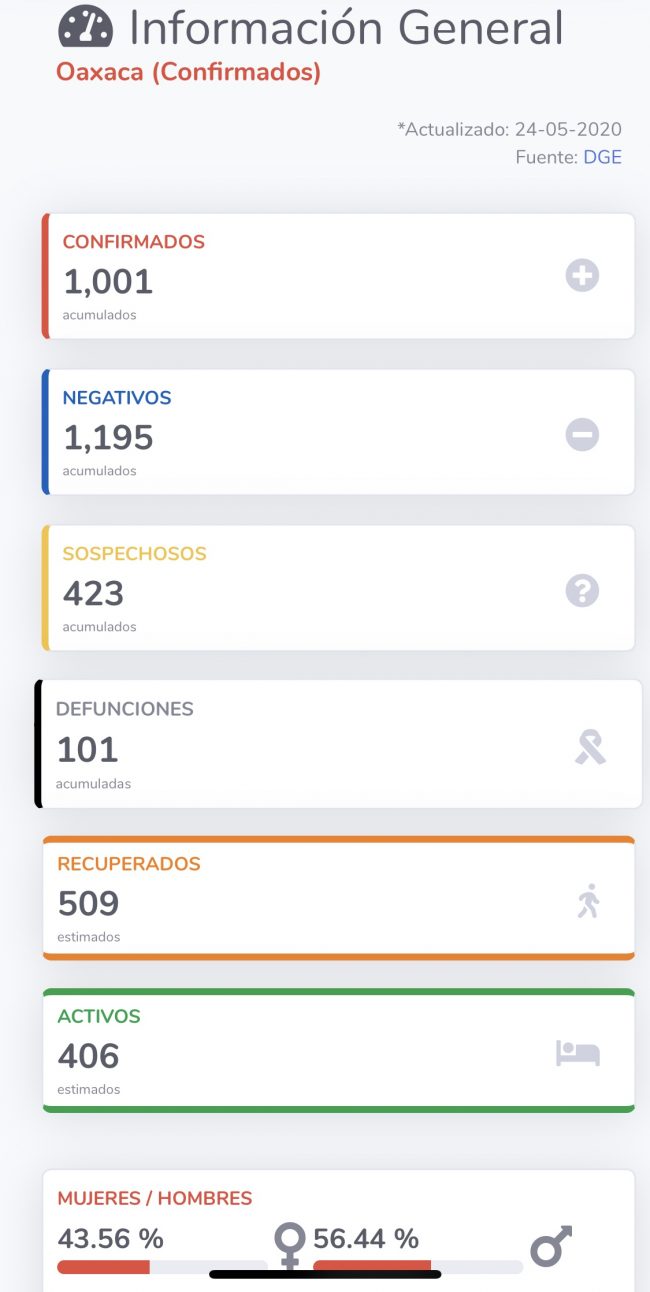Open the DGE source link
The height and width of the screenshot is (1292, 650).
click(x=602, y=157)
